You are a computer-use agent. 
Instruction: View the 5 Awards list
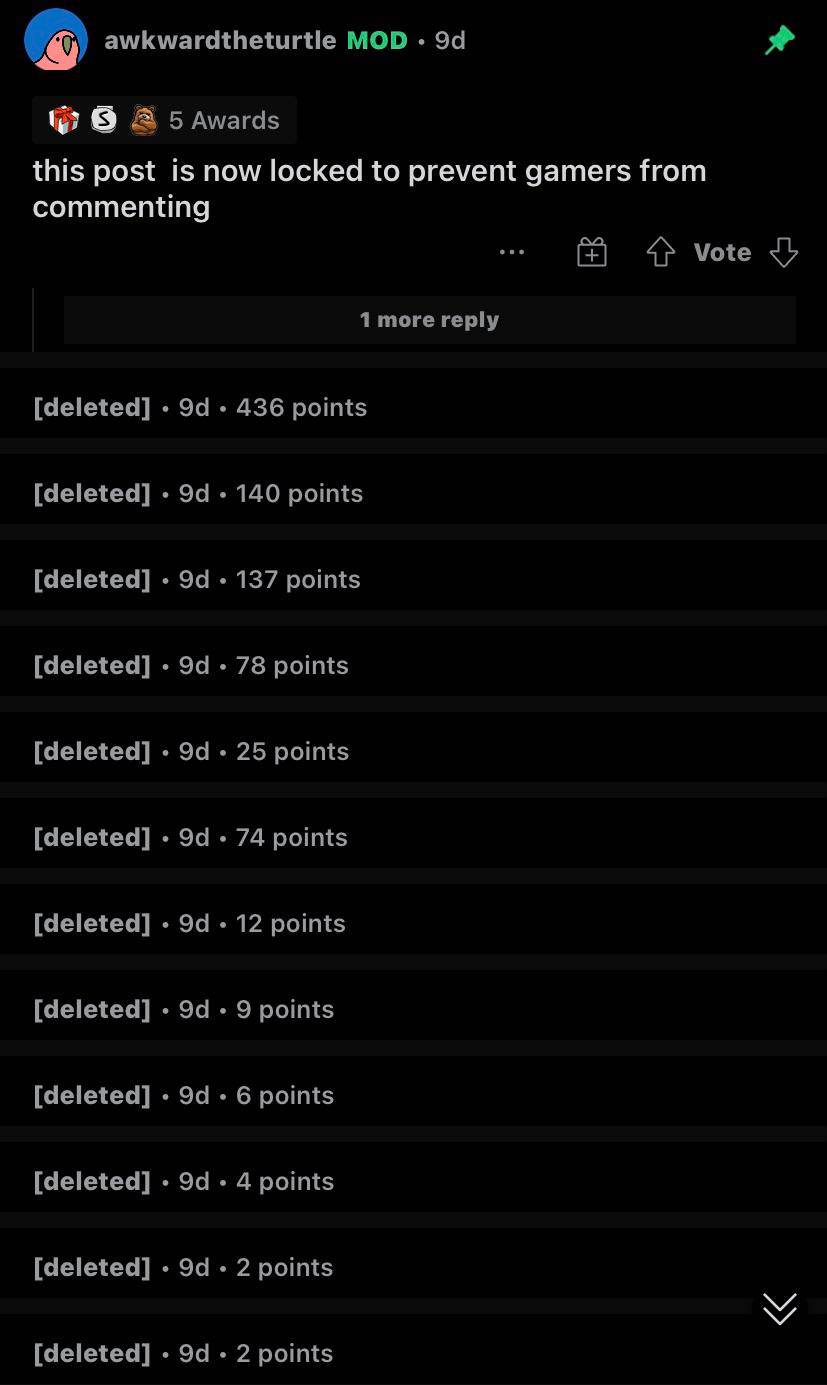pos(223,119)
